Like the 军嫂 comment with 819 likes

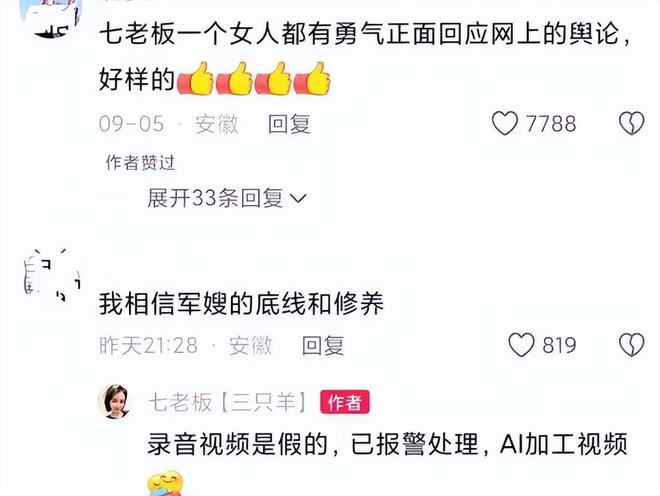pos(521,345)
